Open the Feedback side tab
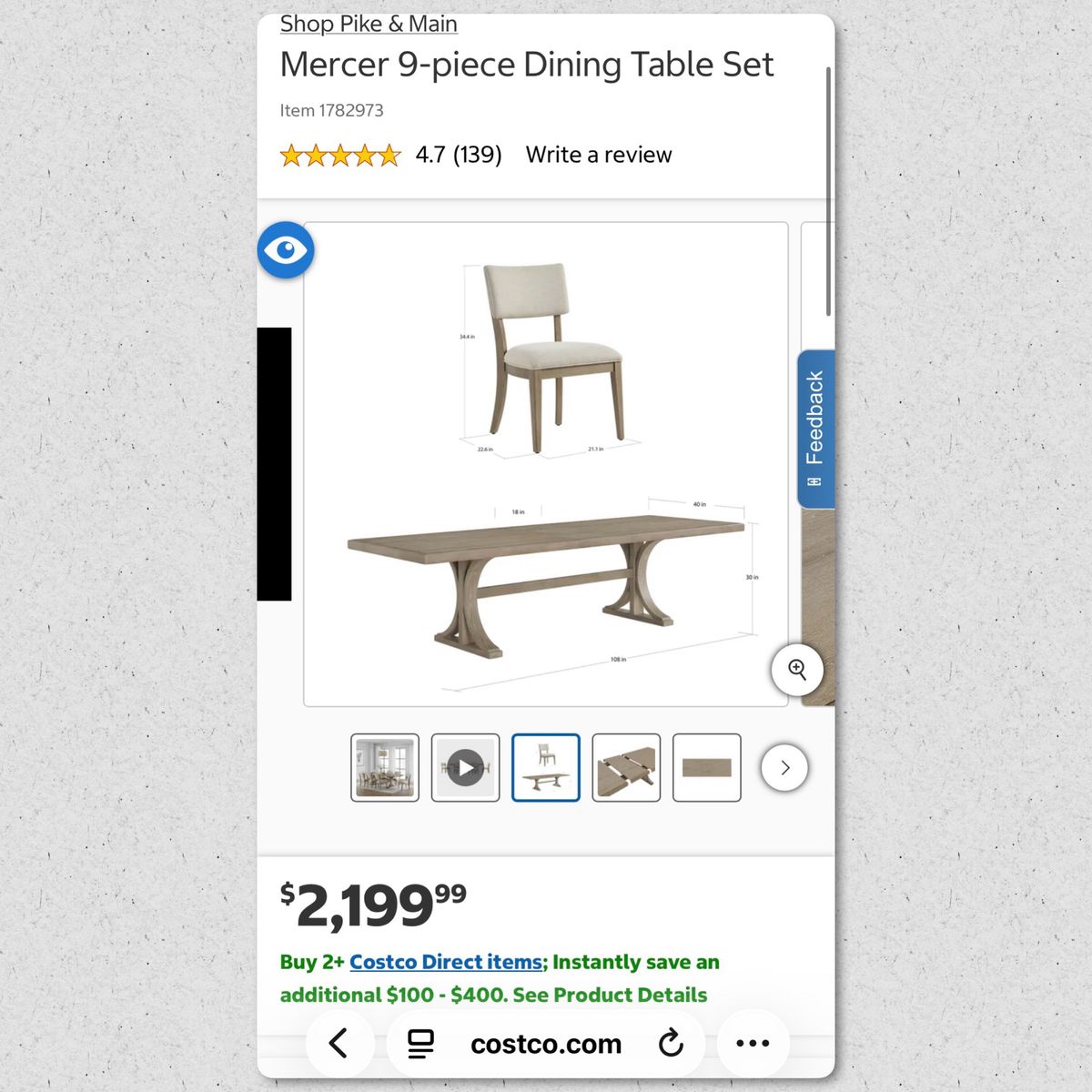Screen dimensions: 1092x1092 pyautogui.click(x=815, y=429)
